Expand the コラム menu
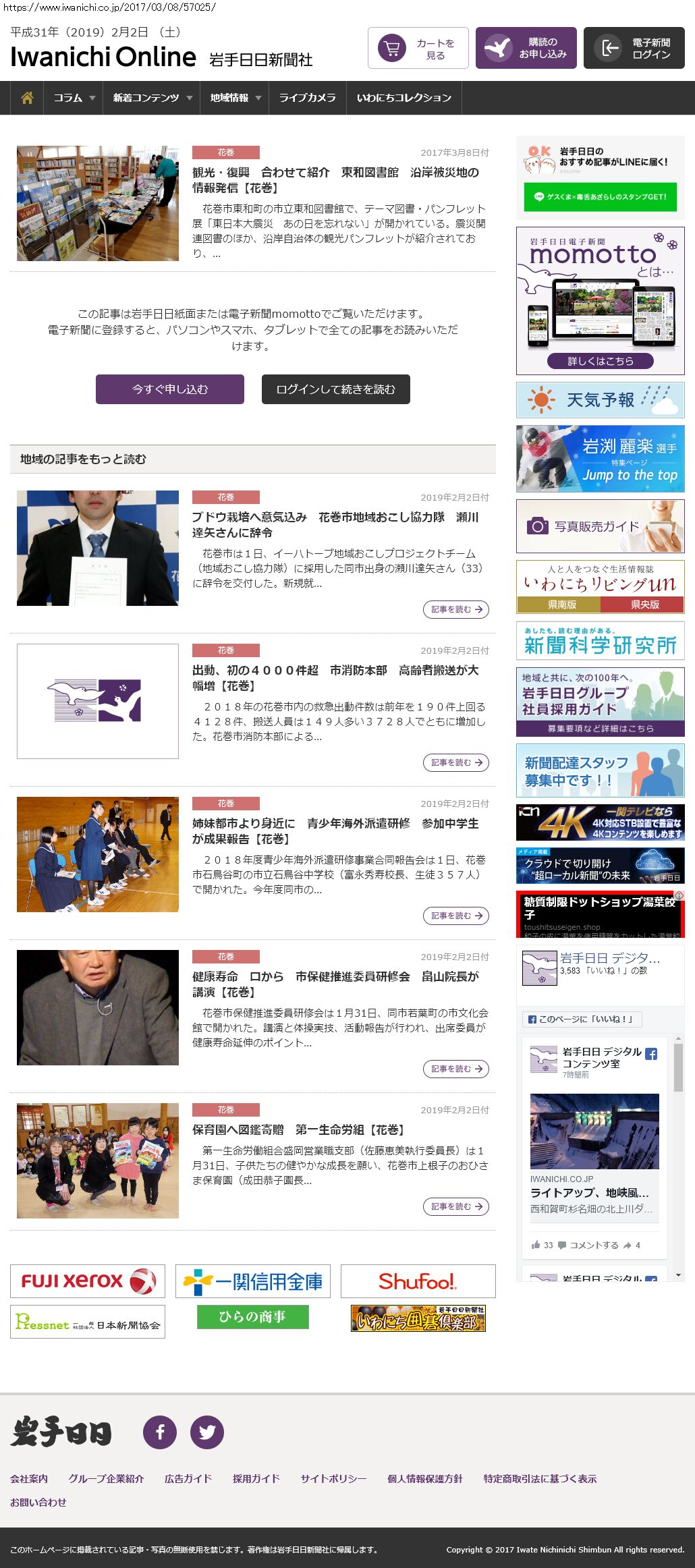Image resolution: width=695 pixels, height=1568 pixels. pos(74,98)
